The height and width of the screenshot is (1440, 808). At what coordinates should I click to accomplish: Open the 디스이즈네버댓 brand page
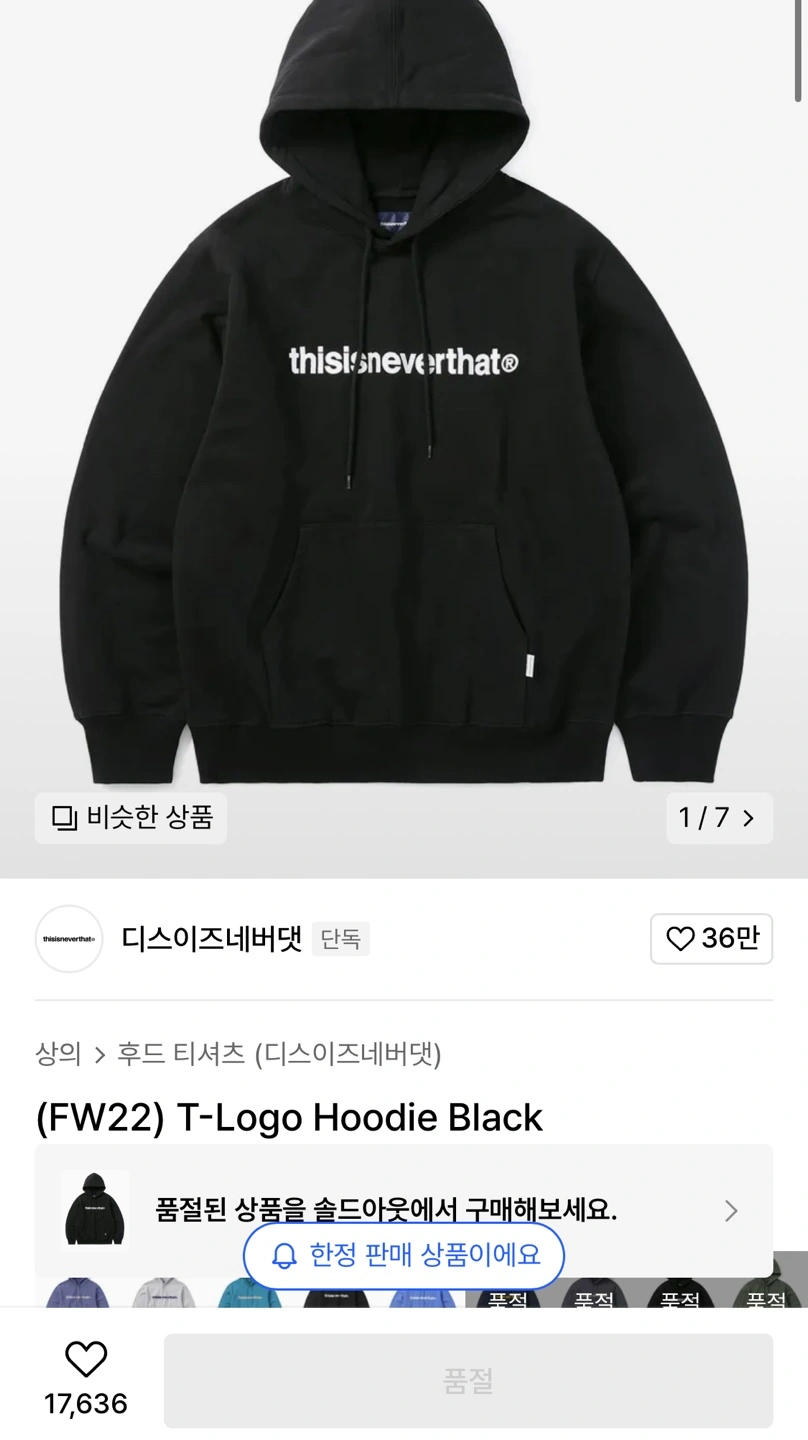(x=212, y=939)
